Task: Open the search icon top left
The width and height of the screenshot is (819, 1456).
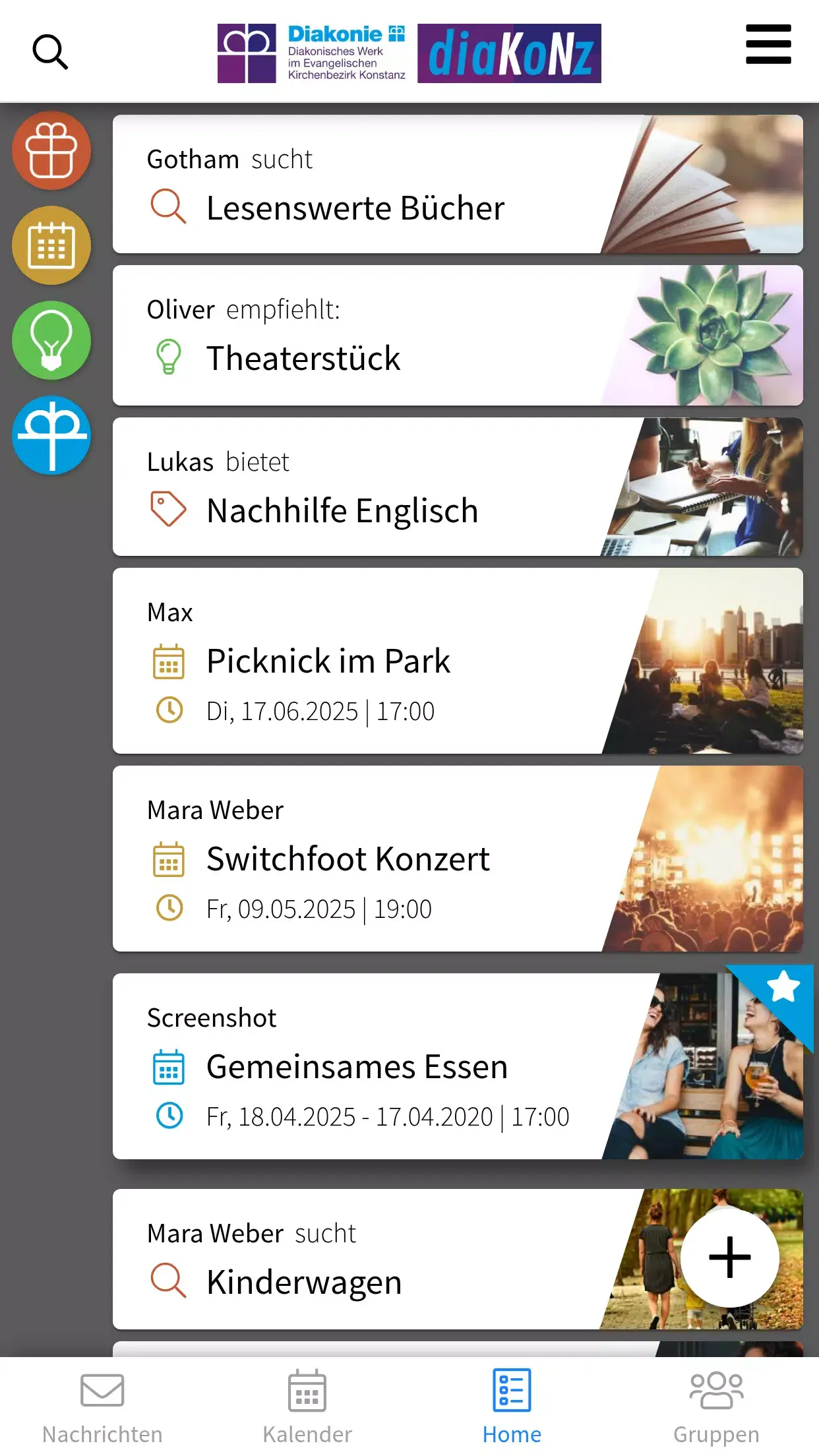Action: [51, 53]
